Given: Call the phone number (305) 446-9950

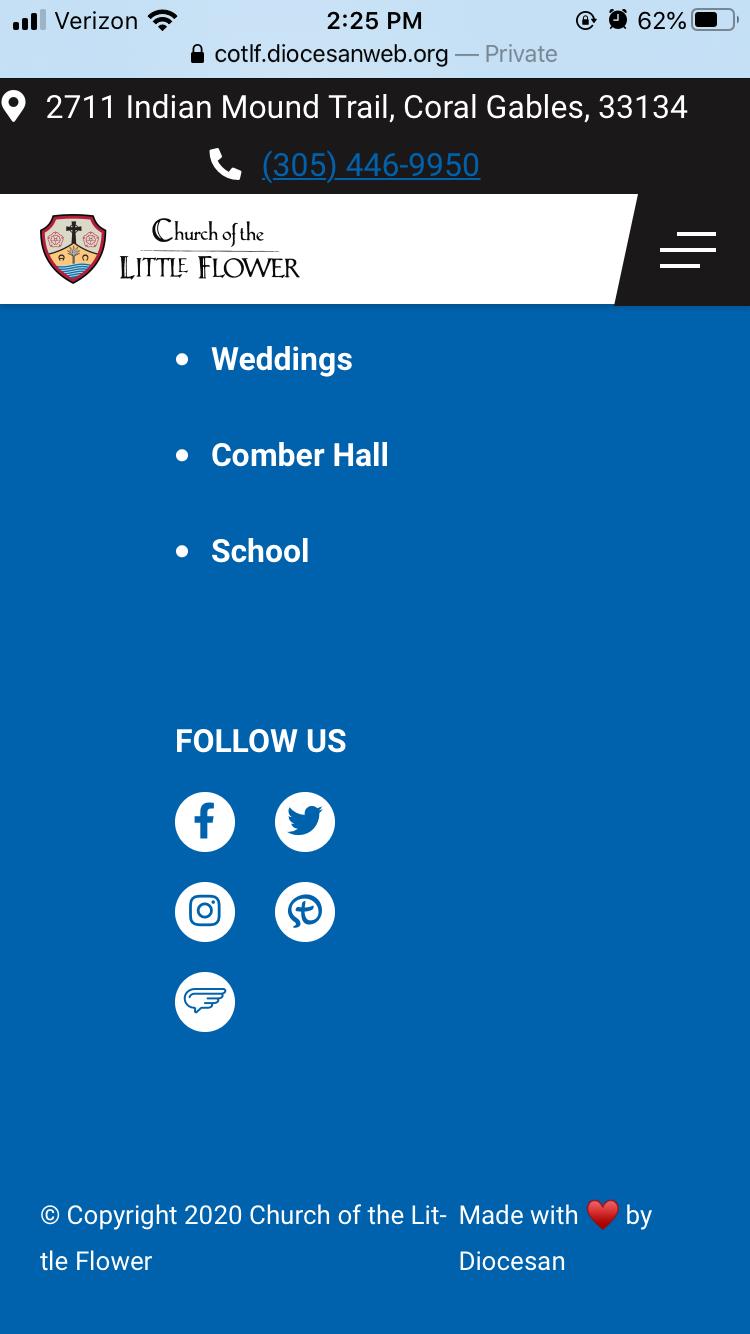Looking at the screenshot, I should [370, 165].
